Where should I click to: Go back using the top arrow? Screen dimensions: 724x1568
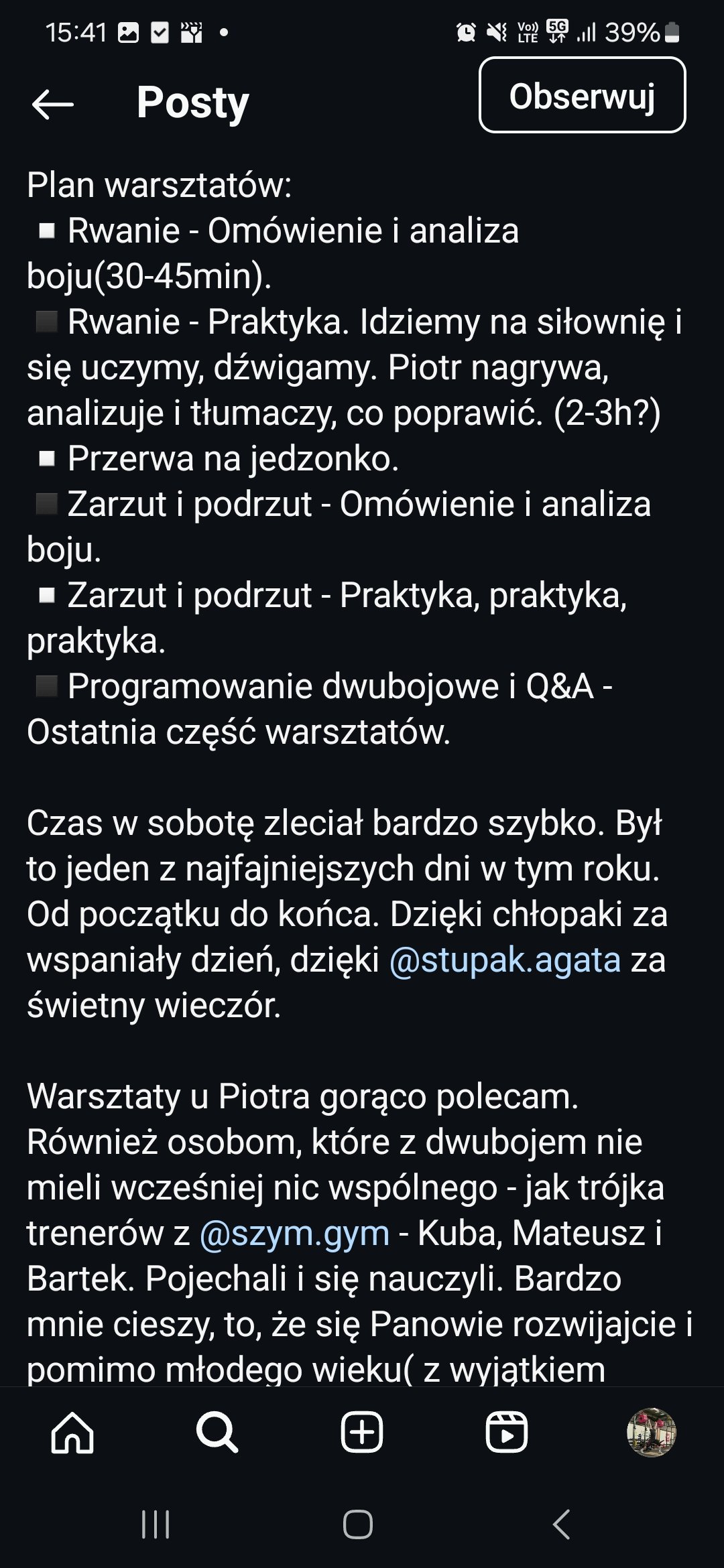click(52, 104)
